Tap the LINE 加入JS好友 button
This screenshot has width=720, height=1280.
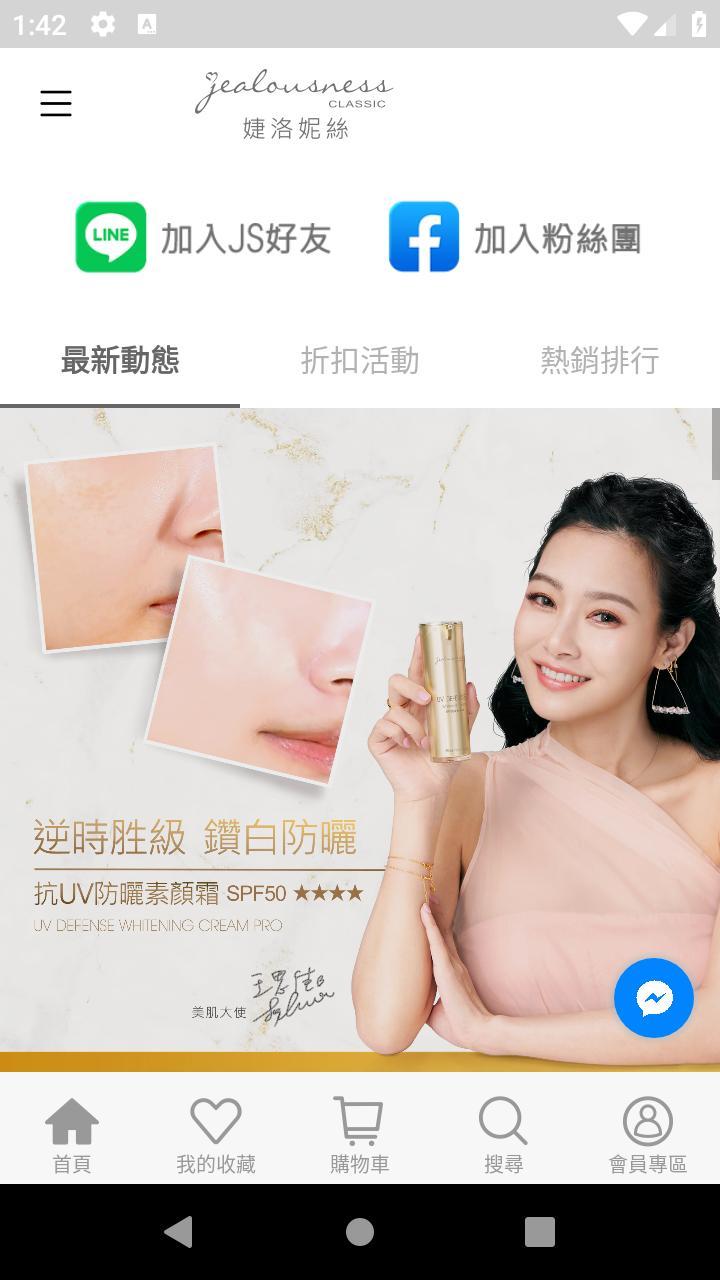point(203,238)
